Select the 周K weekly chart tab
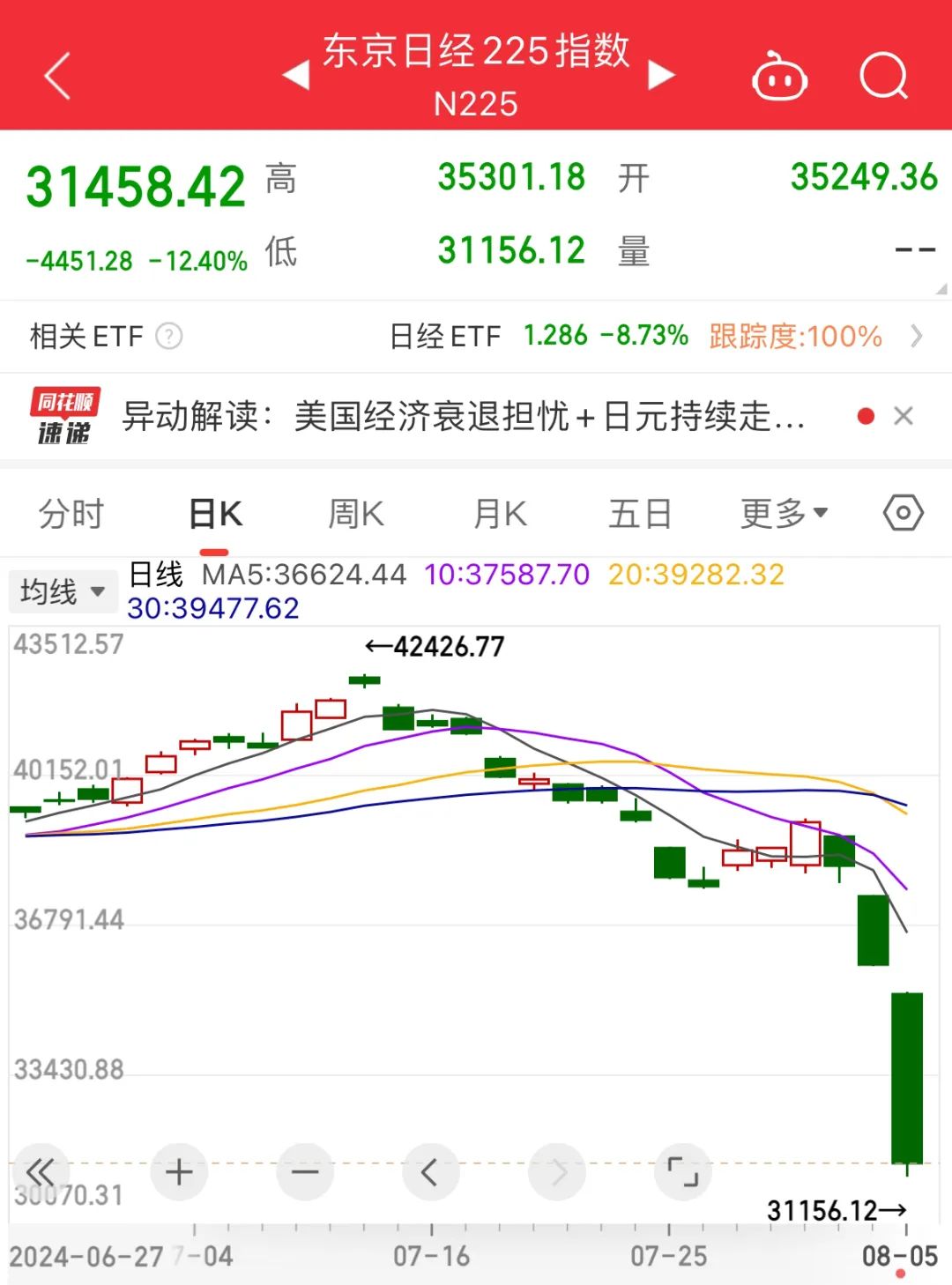 click(x=354, y=512)
